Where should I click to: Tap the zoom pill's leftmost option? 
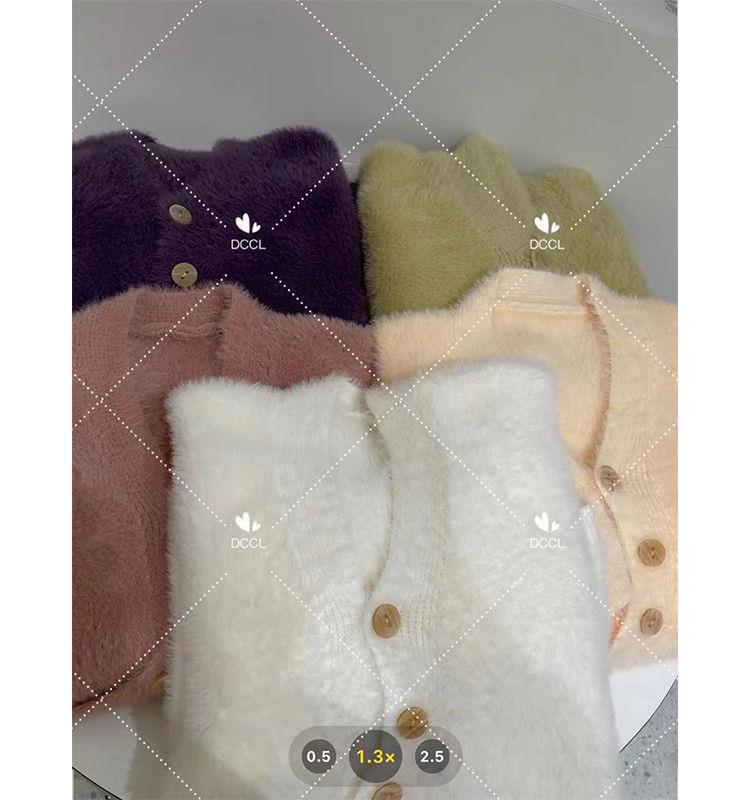[318, 757]
